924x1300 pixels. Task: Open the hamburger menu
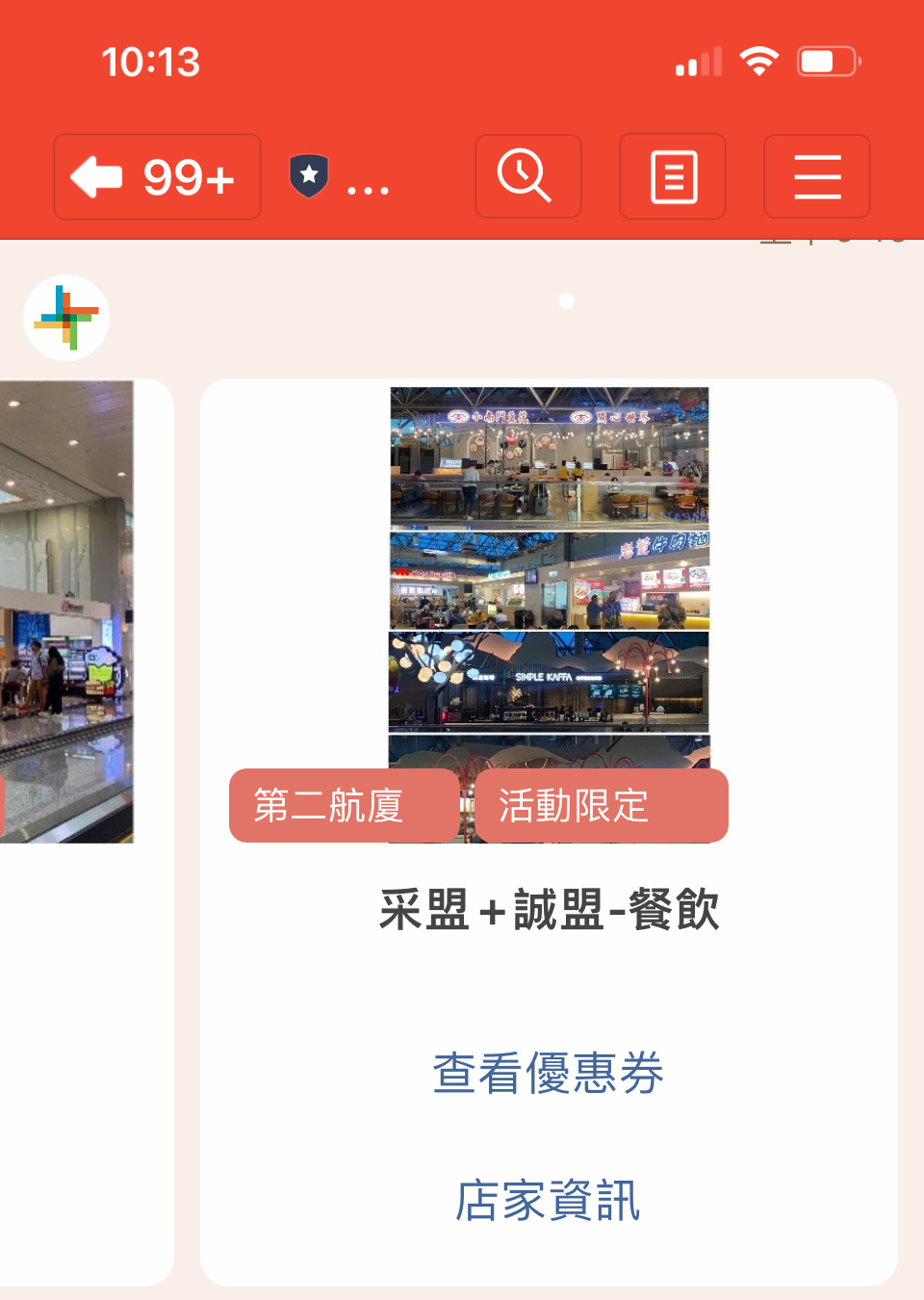click(x=817, y=177)
